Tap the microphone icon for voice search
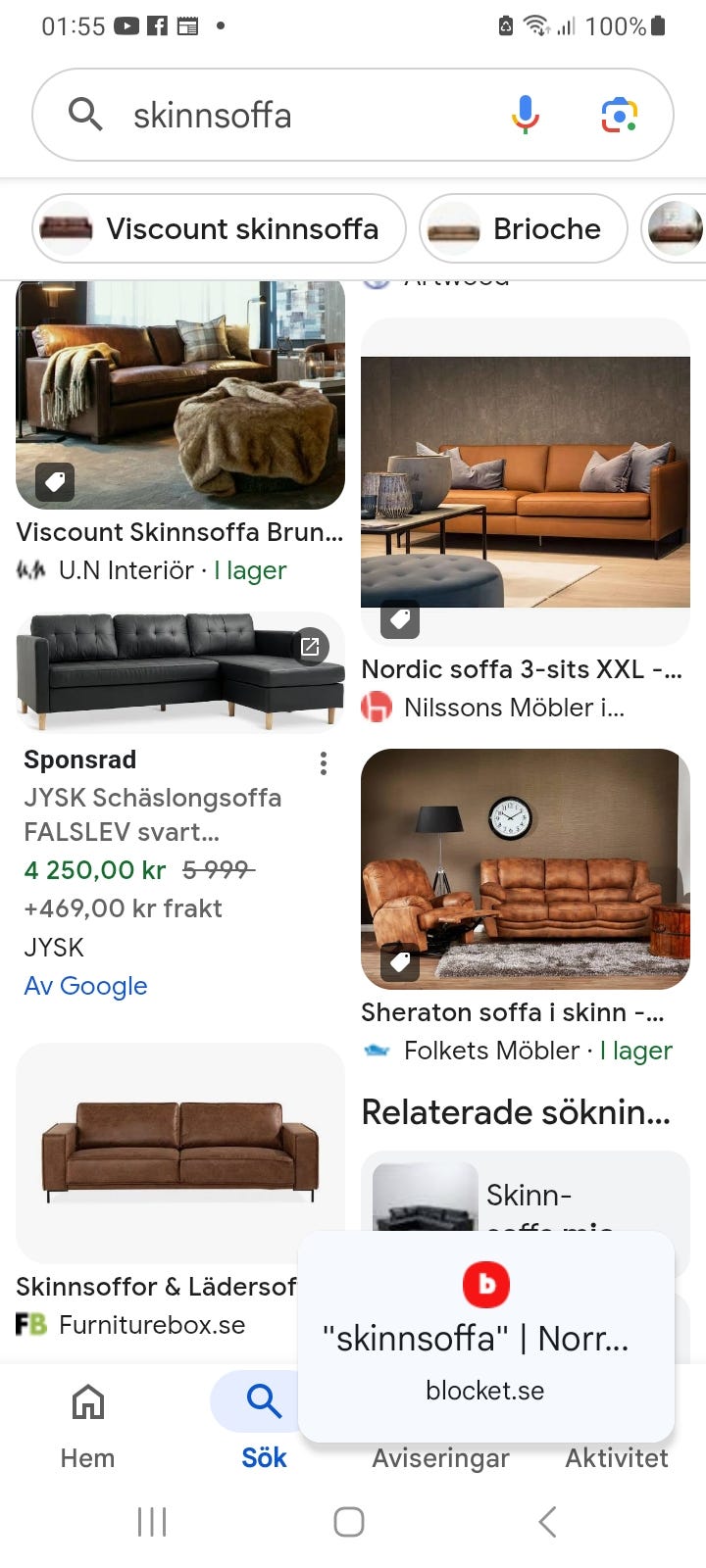 pos(526,115)
